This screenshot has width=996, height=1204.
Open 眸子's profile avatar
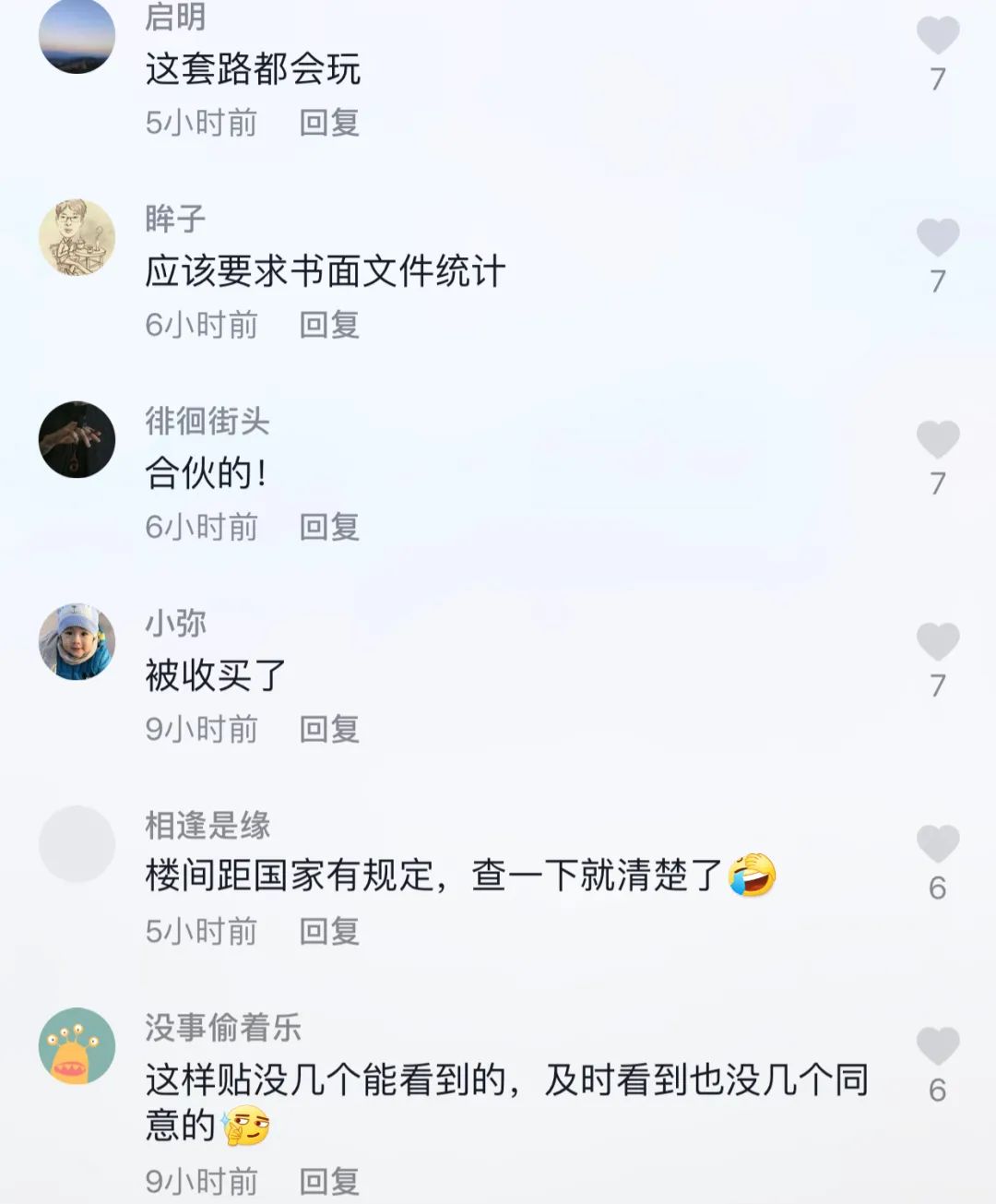click(77, 237)
